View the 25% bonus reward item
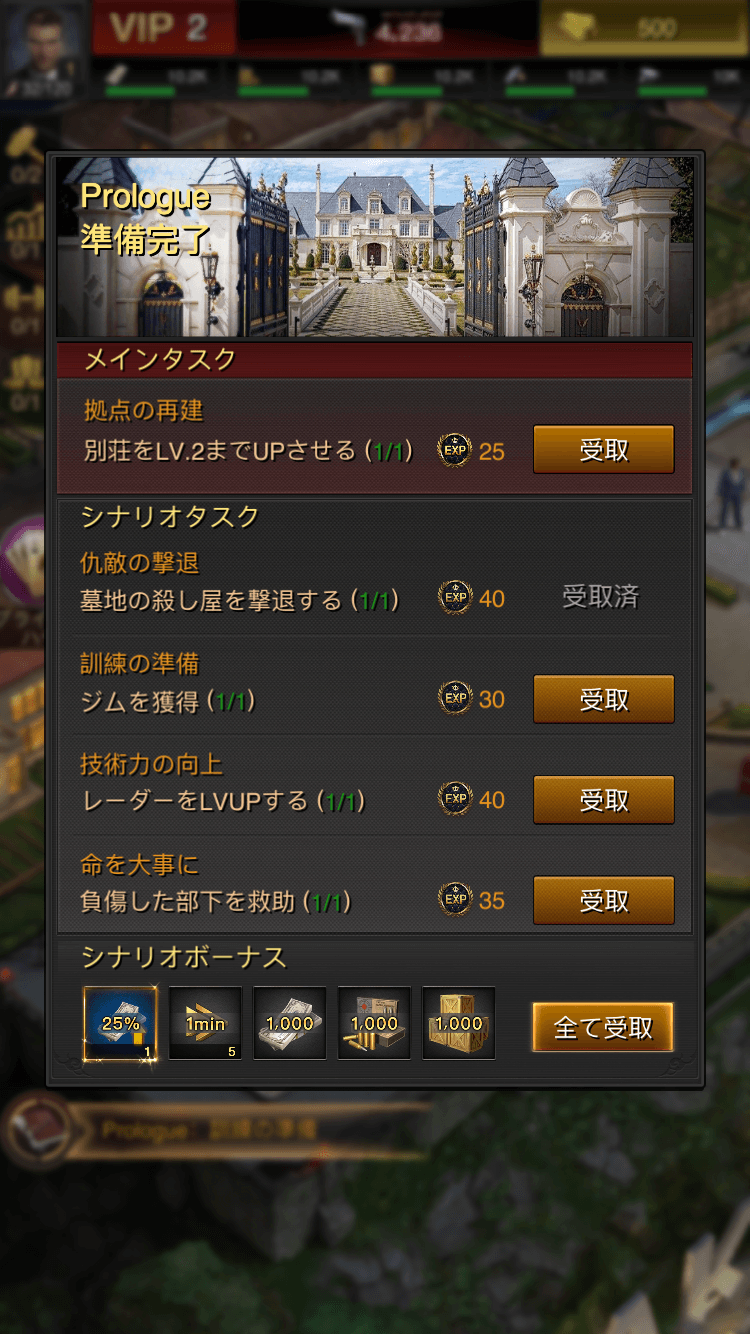Screen dimensions: 750x1334 120,1023
